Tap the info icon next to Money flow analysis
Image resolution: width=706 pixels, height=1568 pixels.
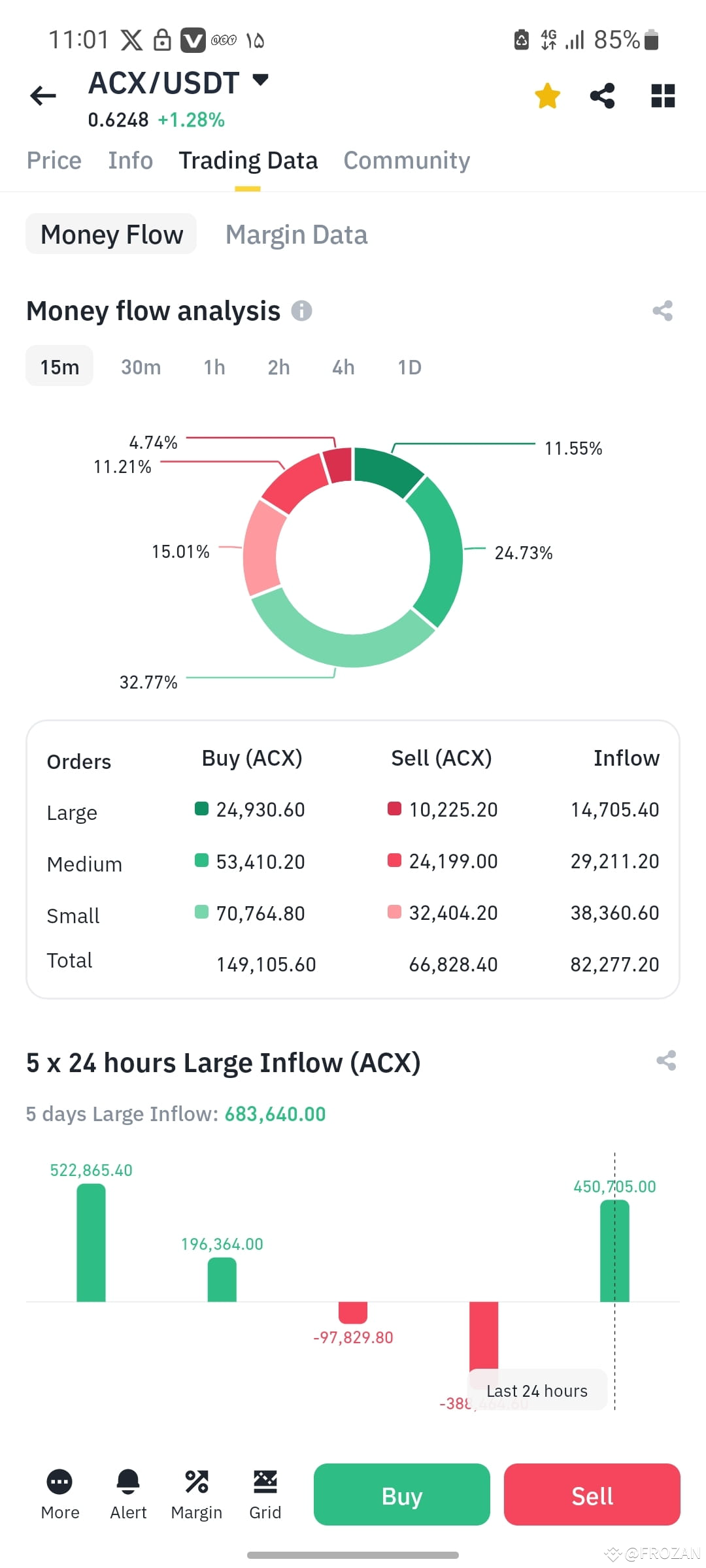click(303, 310)
